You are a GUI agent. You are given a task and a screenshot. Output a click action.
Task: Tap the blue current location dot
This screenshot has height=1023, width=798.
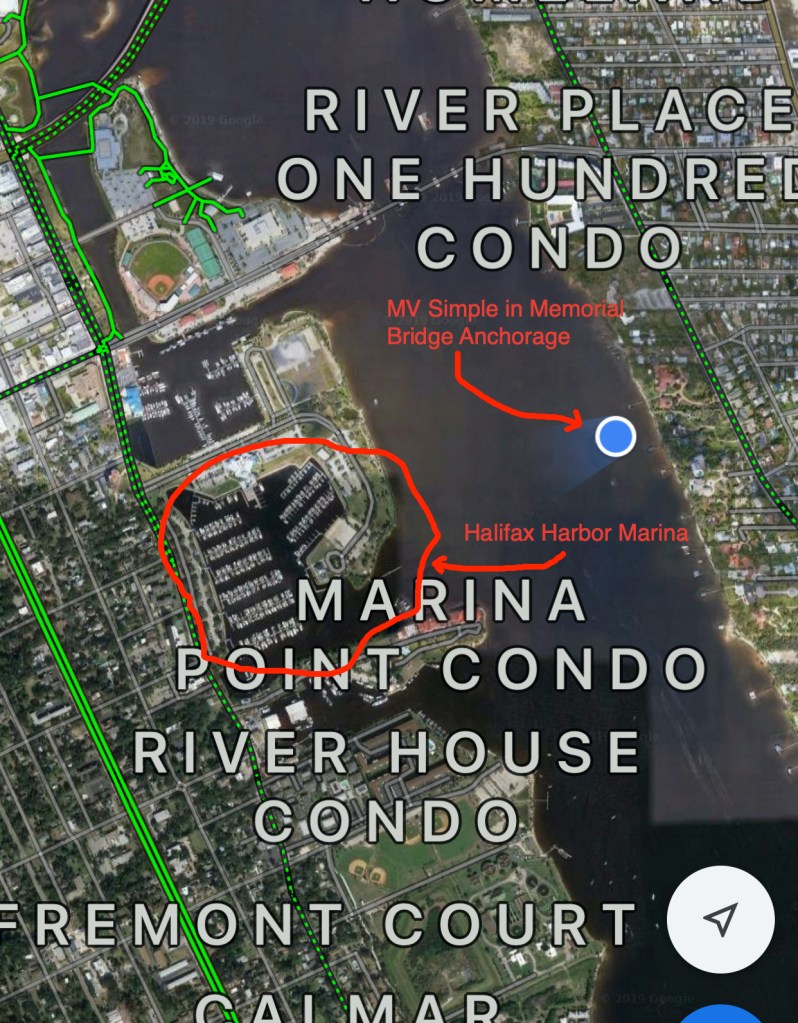(615, 436)
